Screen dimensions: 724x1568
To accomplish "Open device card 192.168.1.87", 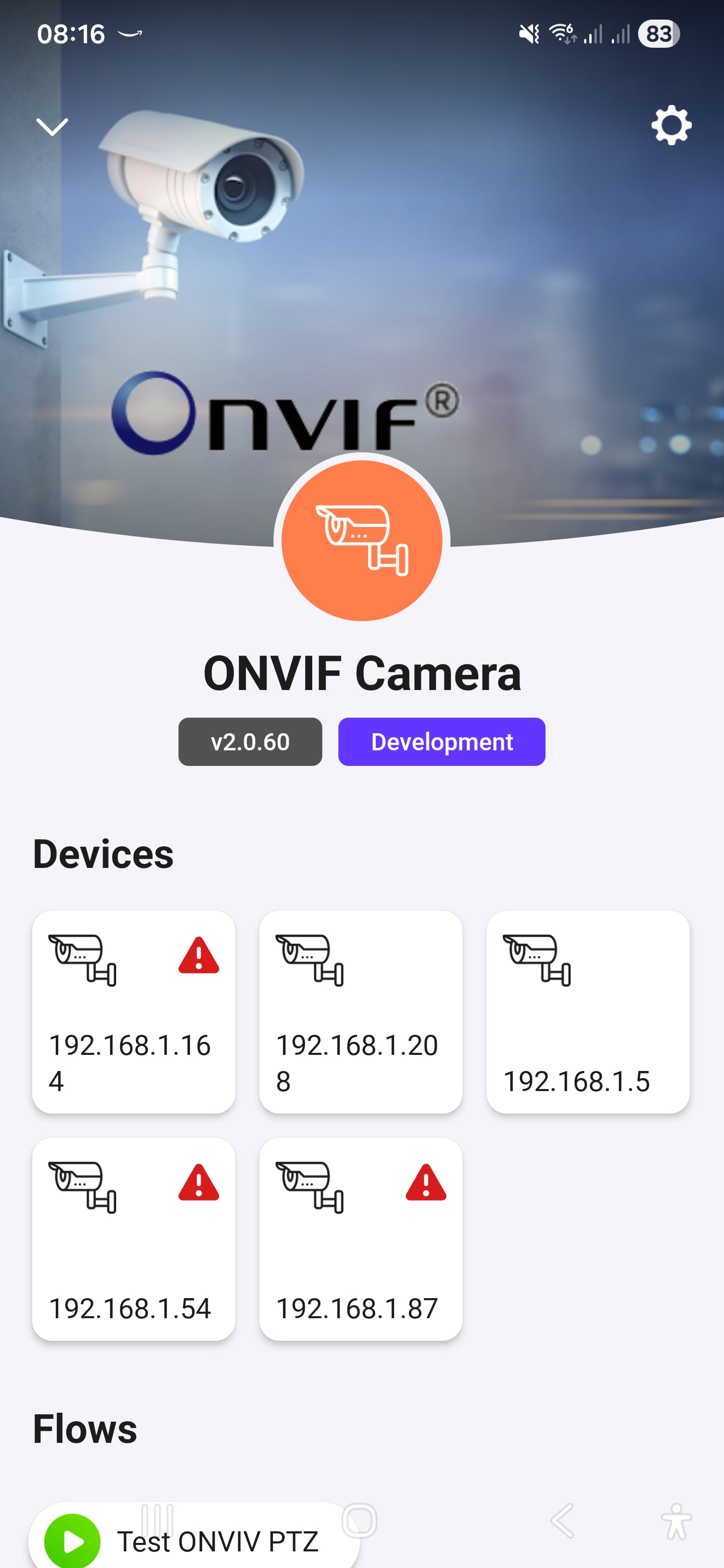I will (x=360, y=1239).
